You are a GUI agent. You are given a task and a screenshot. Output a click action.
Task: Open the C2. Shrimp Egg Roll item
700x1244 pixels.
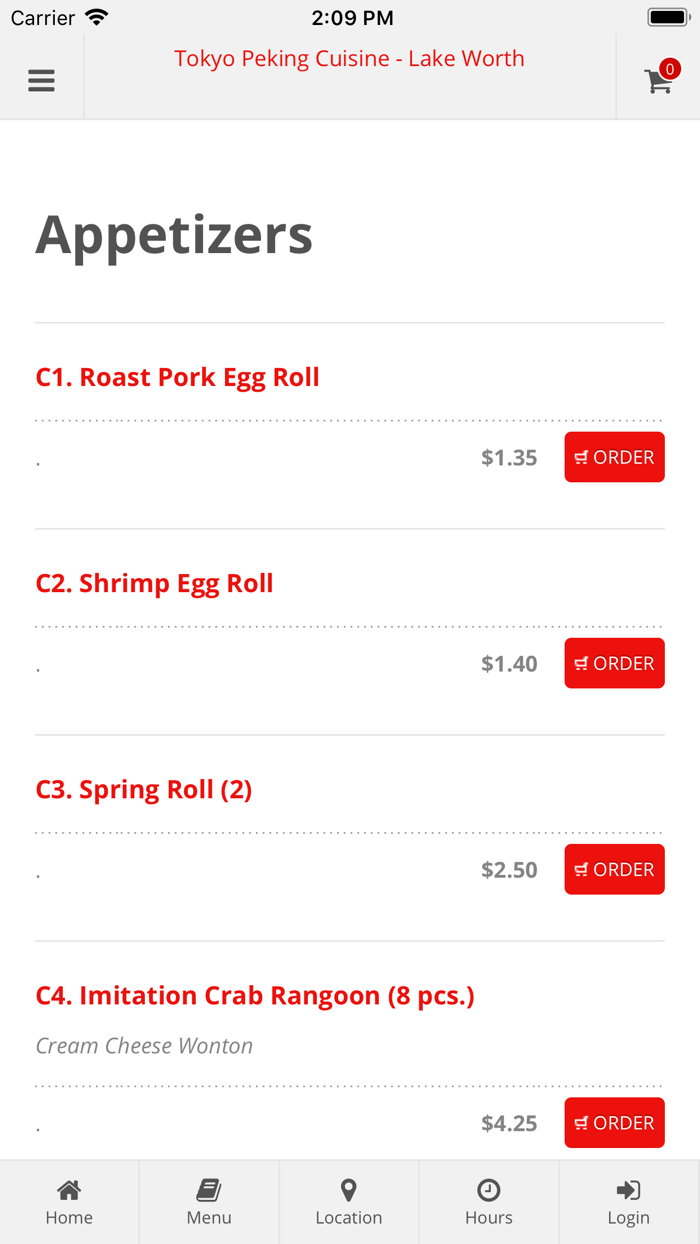coord(154,584)
